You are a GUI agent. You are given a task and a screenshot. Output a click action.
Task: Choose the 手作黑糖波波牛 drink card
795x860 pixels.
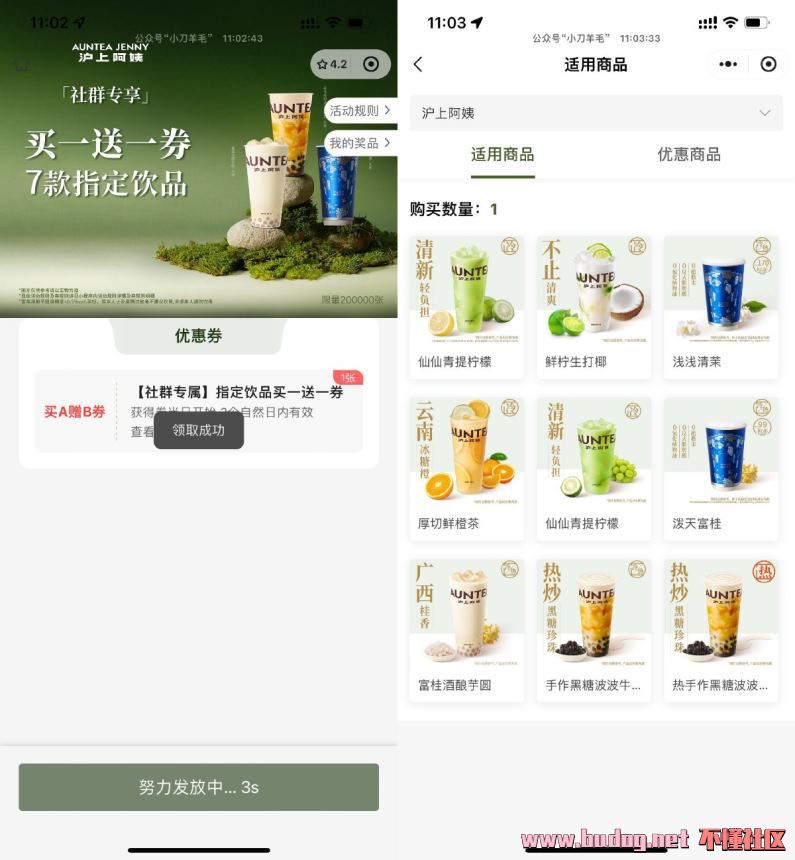click(x=594, y=631)
